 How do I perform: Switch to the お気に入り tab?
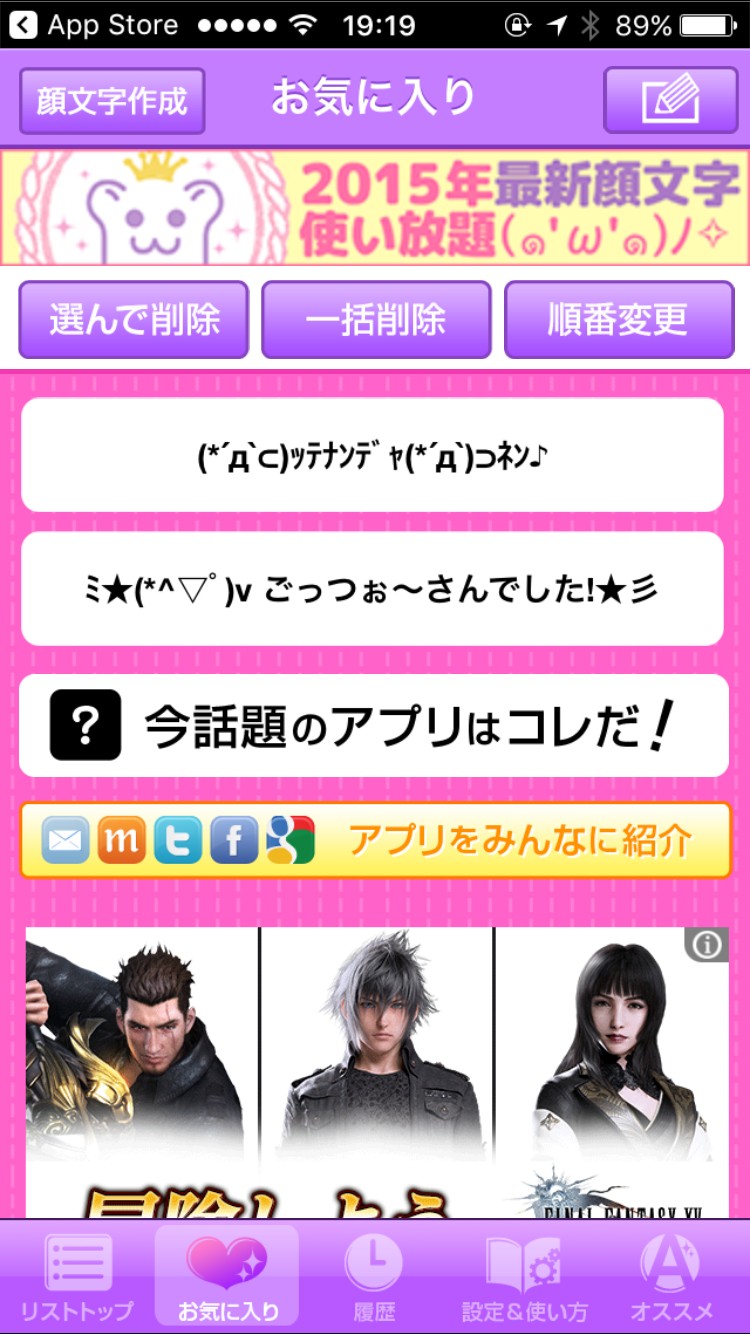pos(227,1277)
